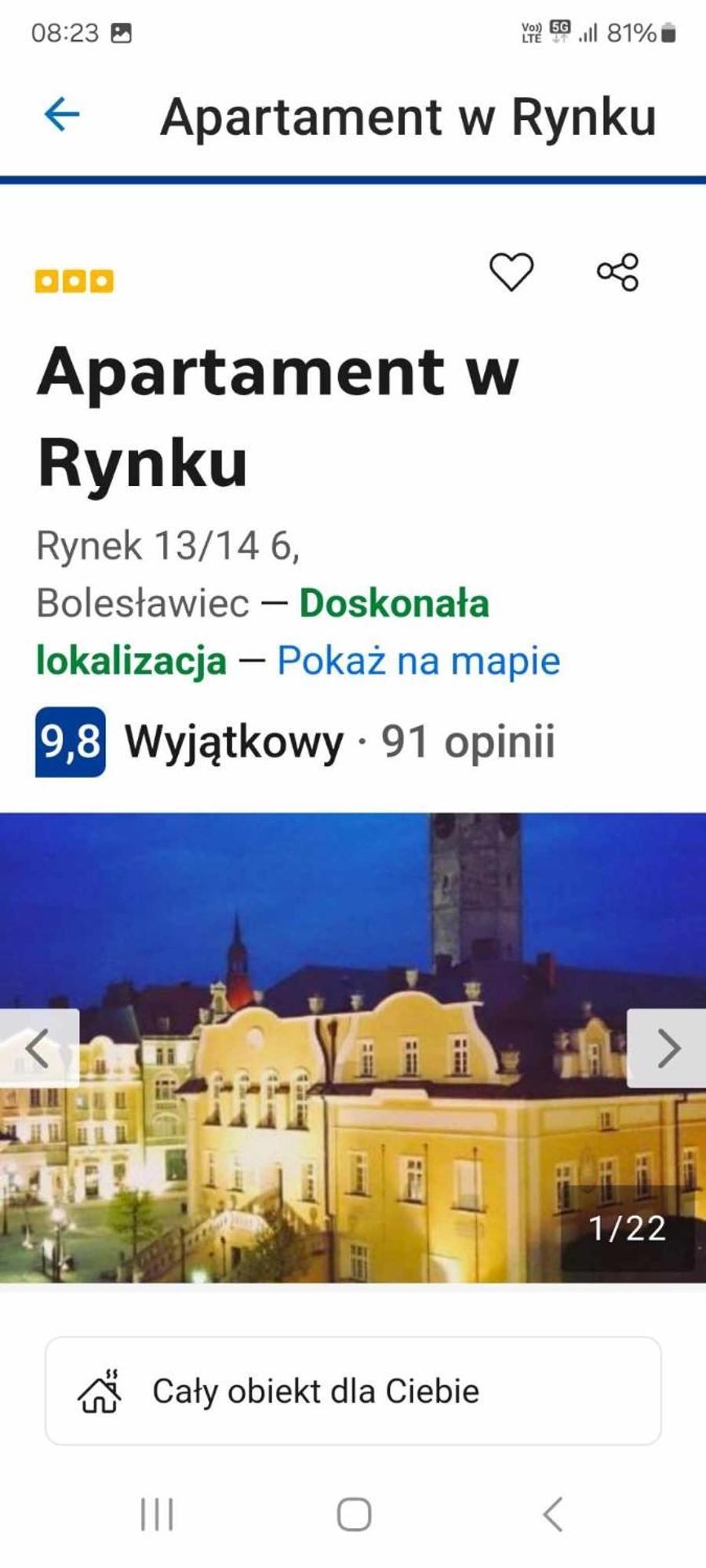Show the next photo in the gallery

(x=668, y=1048)
